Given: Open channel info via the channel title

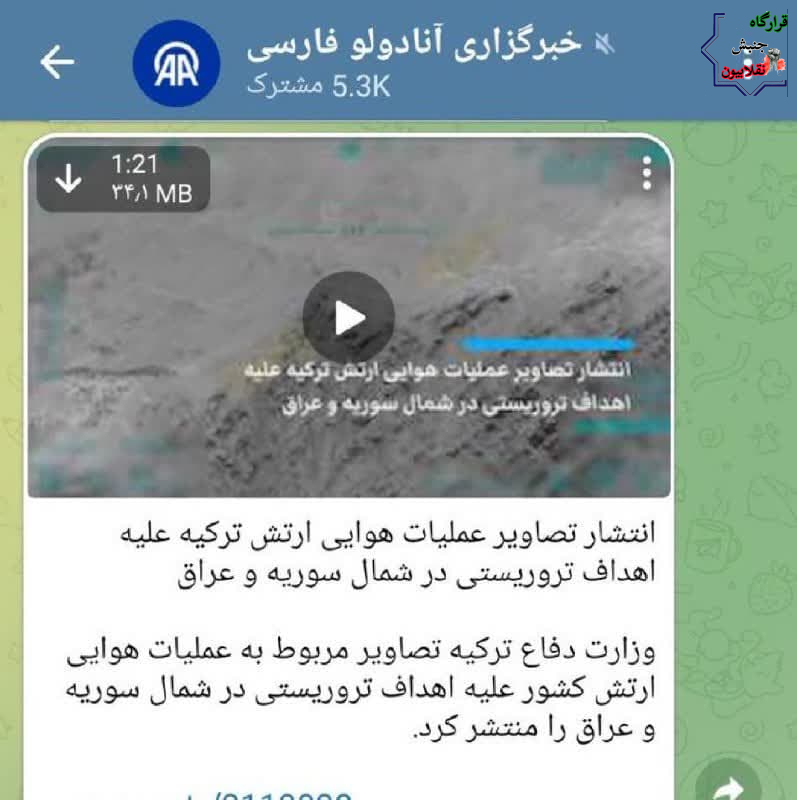Looking at the screenshot, I should click(414, 44).
